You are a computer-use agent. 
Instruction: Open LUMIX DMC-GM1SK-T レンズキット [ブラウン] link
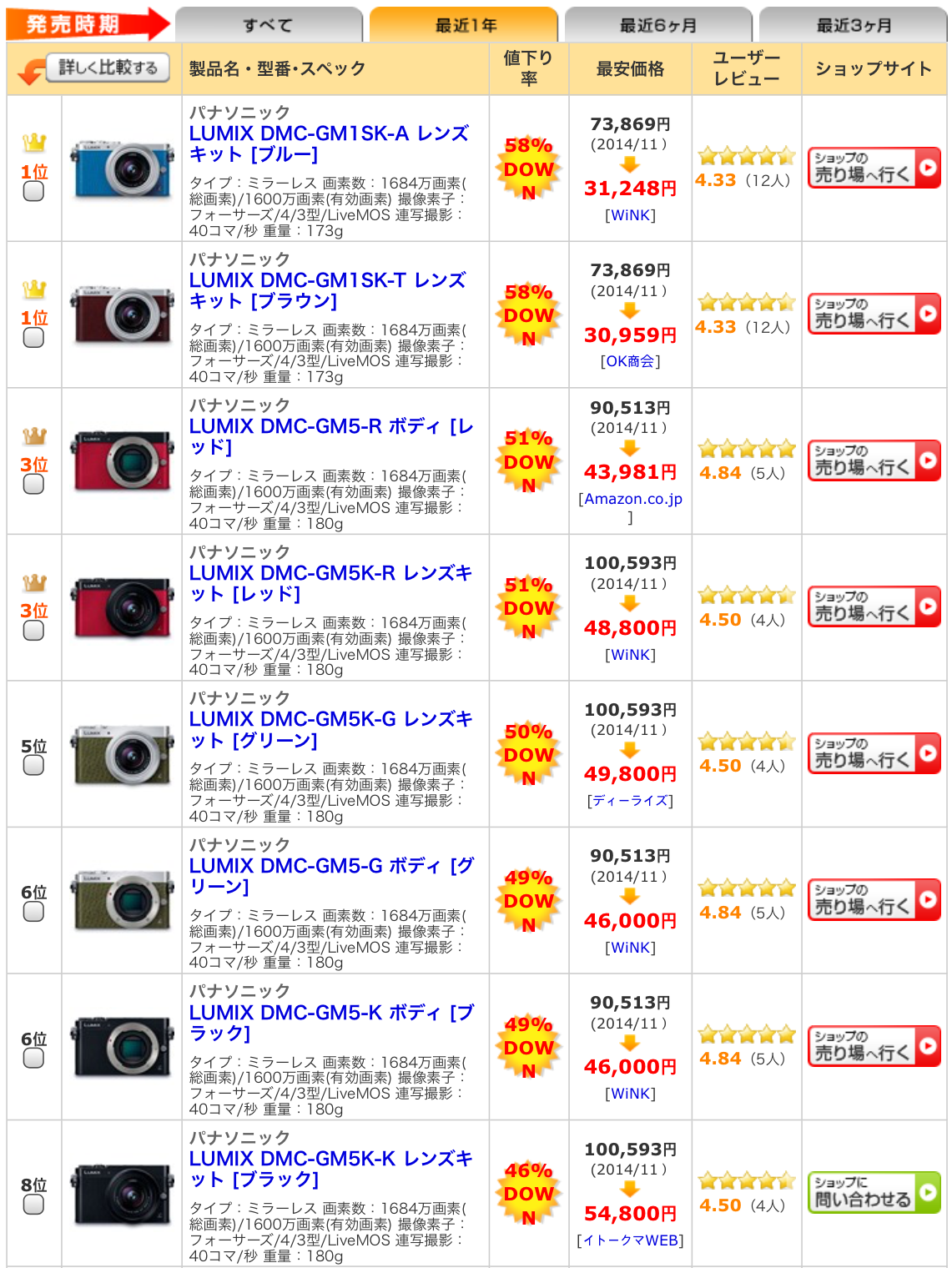click(x=327, y=290)
